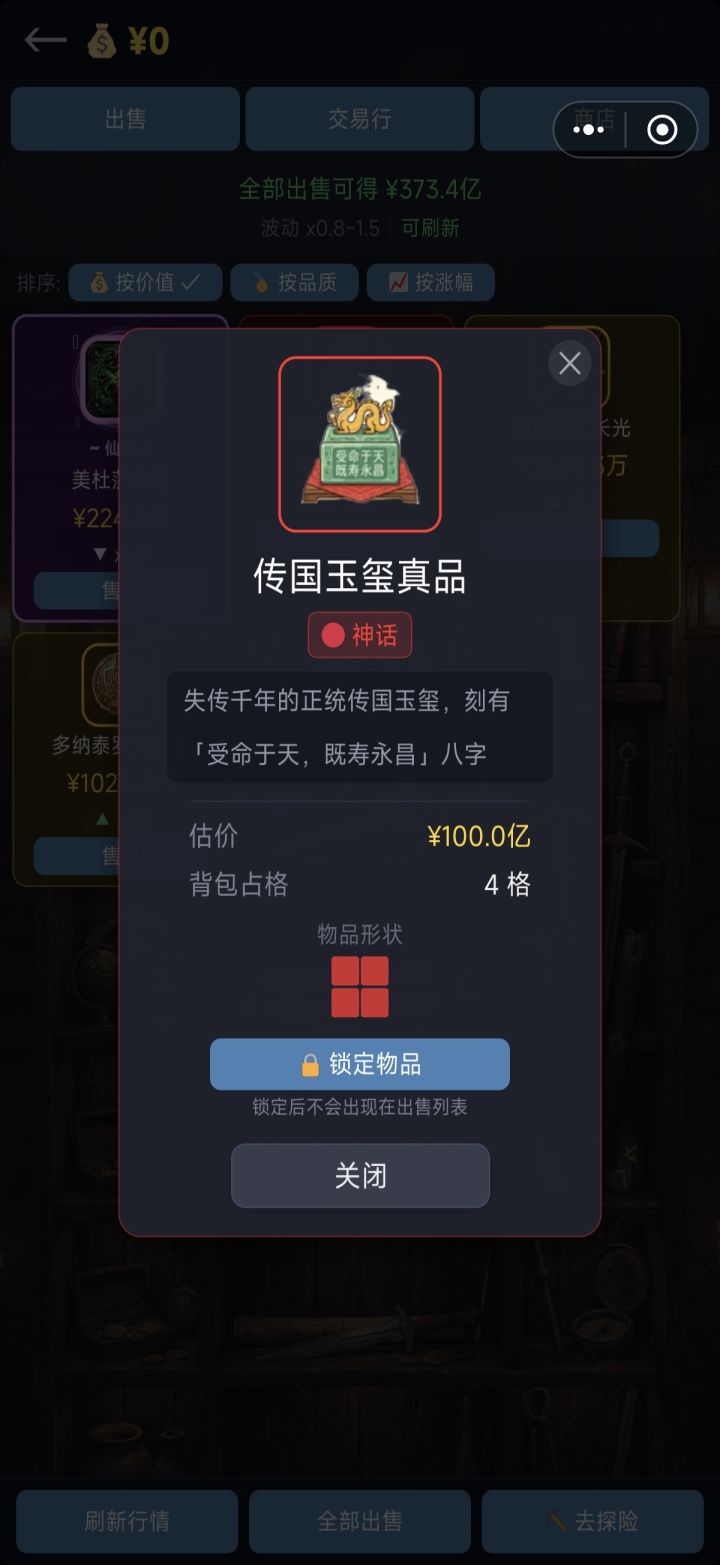Tap the red 神话 rarity badge
The height and width of the screenshot is (1565, 720).
[360, 634]
